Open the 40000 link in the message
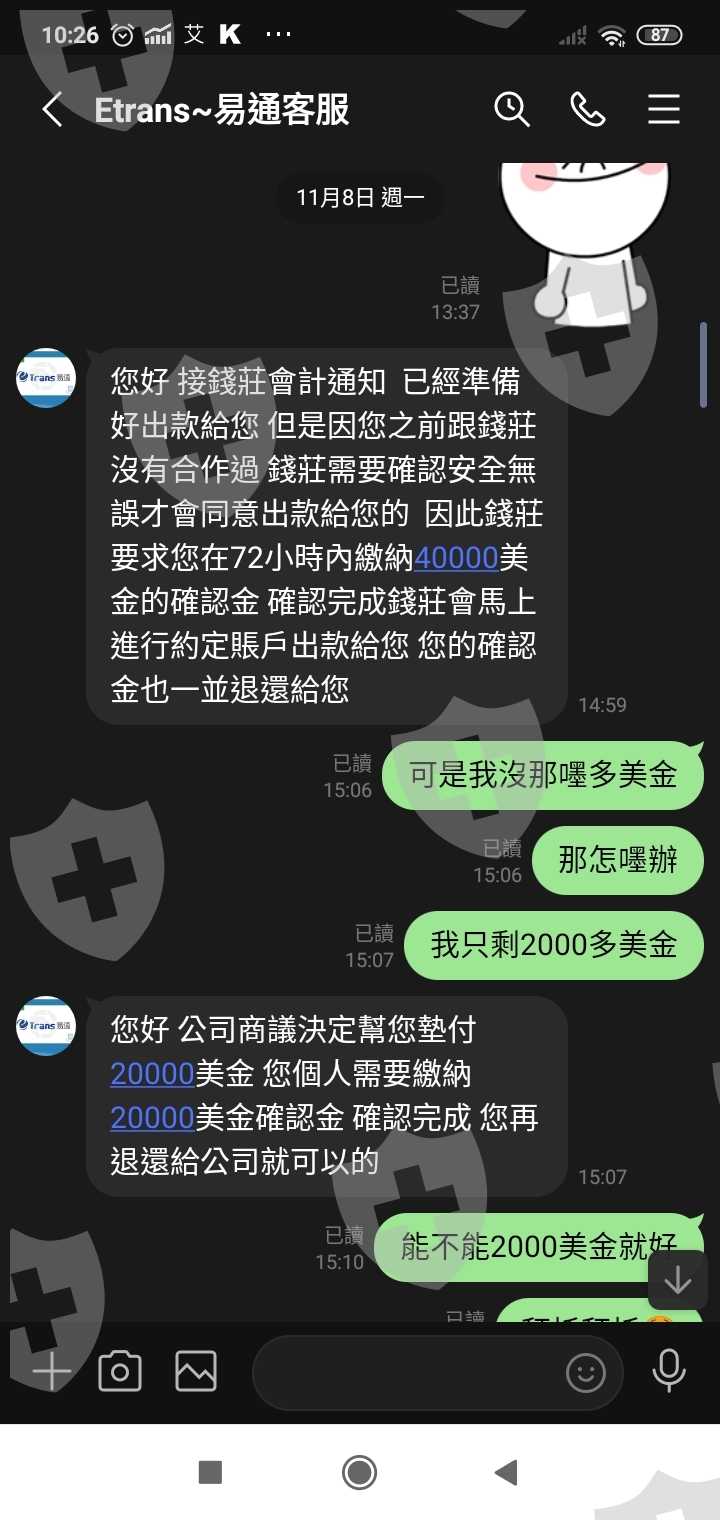 [x=456, y=556]
